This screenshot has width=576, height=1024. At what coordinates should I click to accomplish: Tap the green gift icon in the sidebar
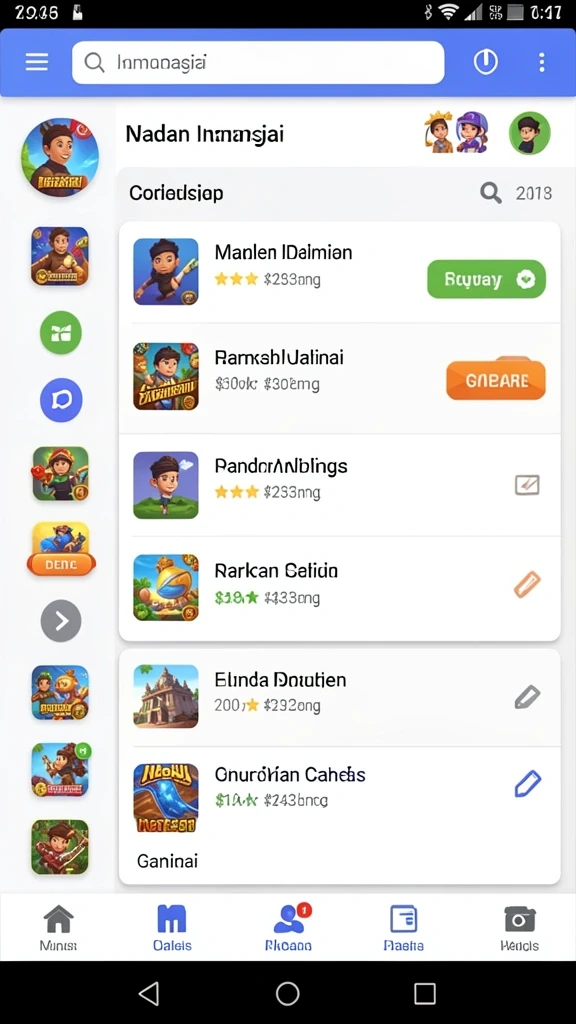pos(61,332)
